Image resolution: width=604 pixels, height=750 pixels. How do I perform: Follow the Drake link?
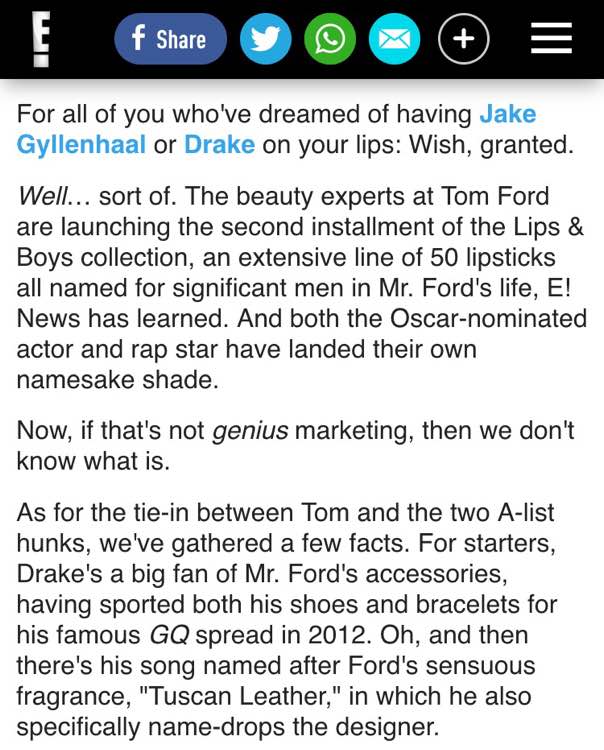pyautogui.click(x=220, y=144)
